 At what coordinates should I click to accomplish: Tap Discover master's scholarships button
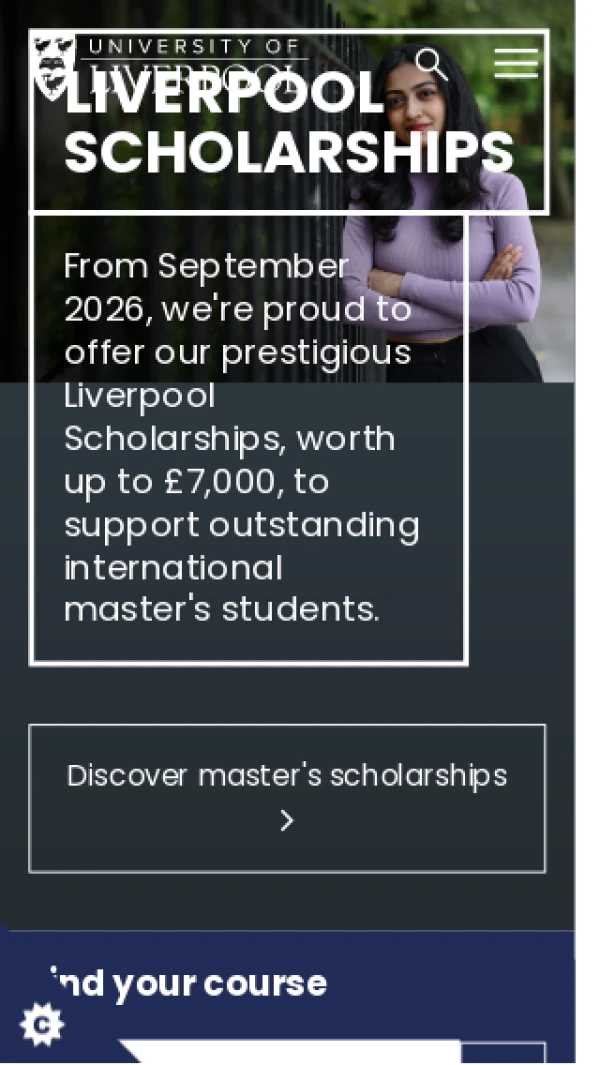coord(287,798)
